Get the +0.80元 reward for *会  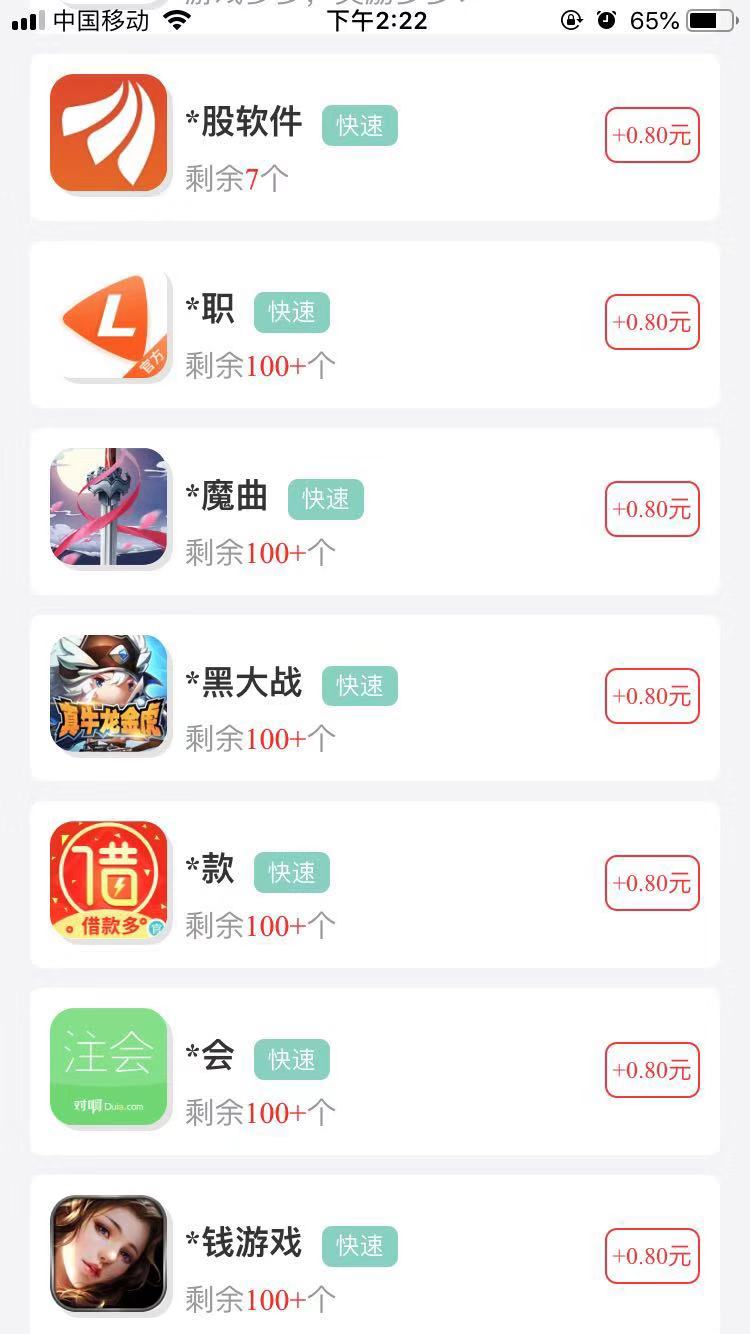[652, 1070]
